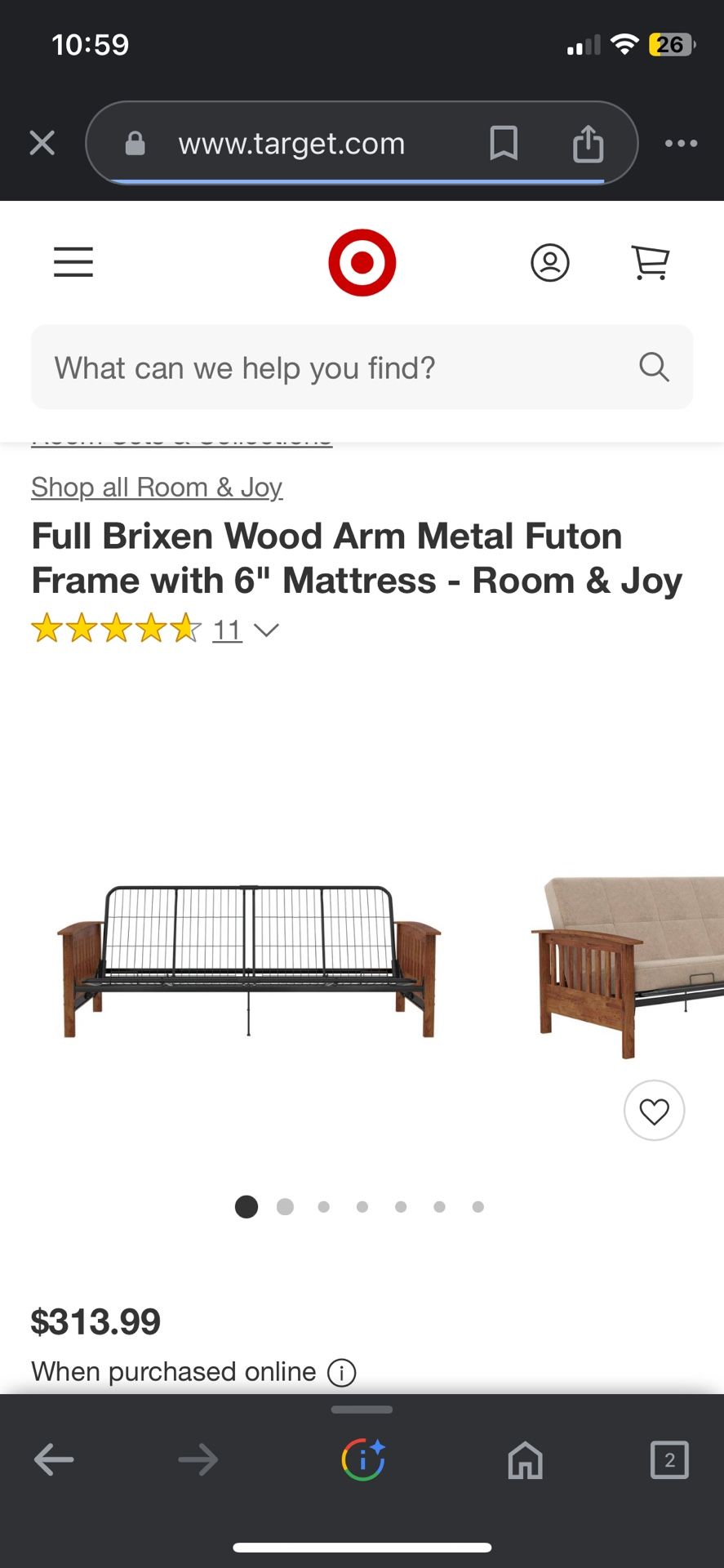Open the Shop all Room & Joy link
The height and width of the screenshot is (1568, 724).
(156, 487)
